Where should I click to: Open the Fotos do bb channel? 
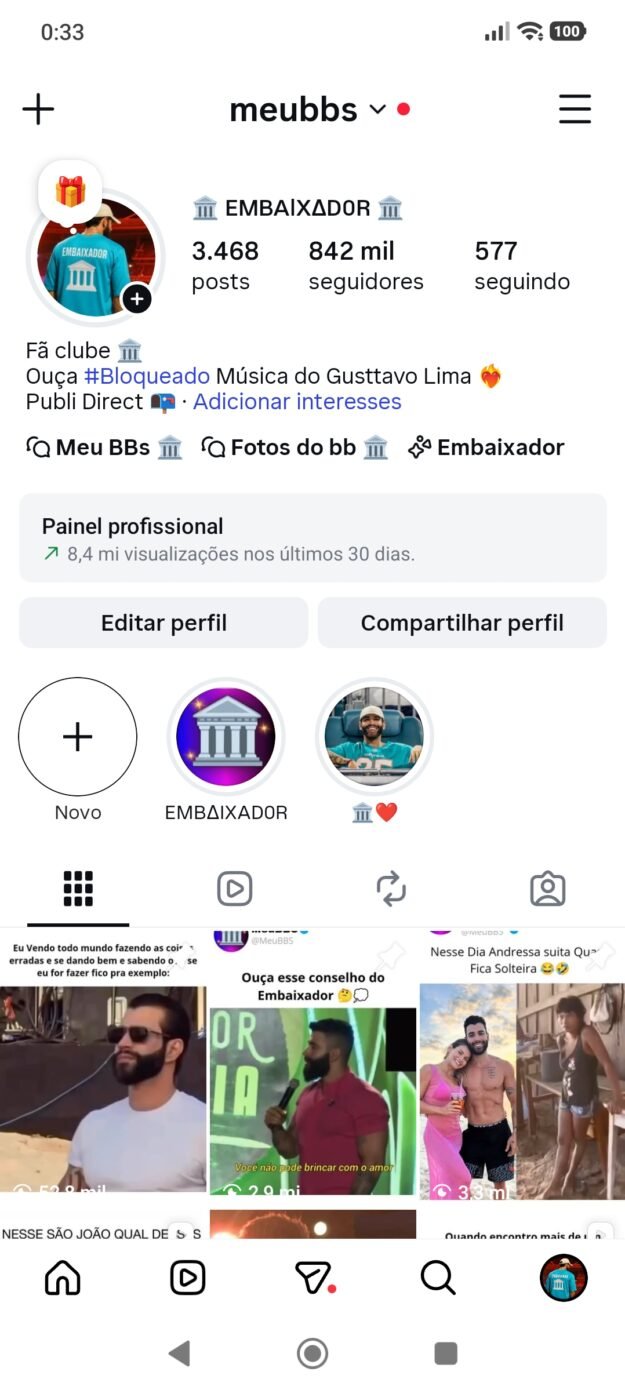click(x=294, y=448)
